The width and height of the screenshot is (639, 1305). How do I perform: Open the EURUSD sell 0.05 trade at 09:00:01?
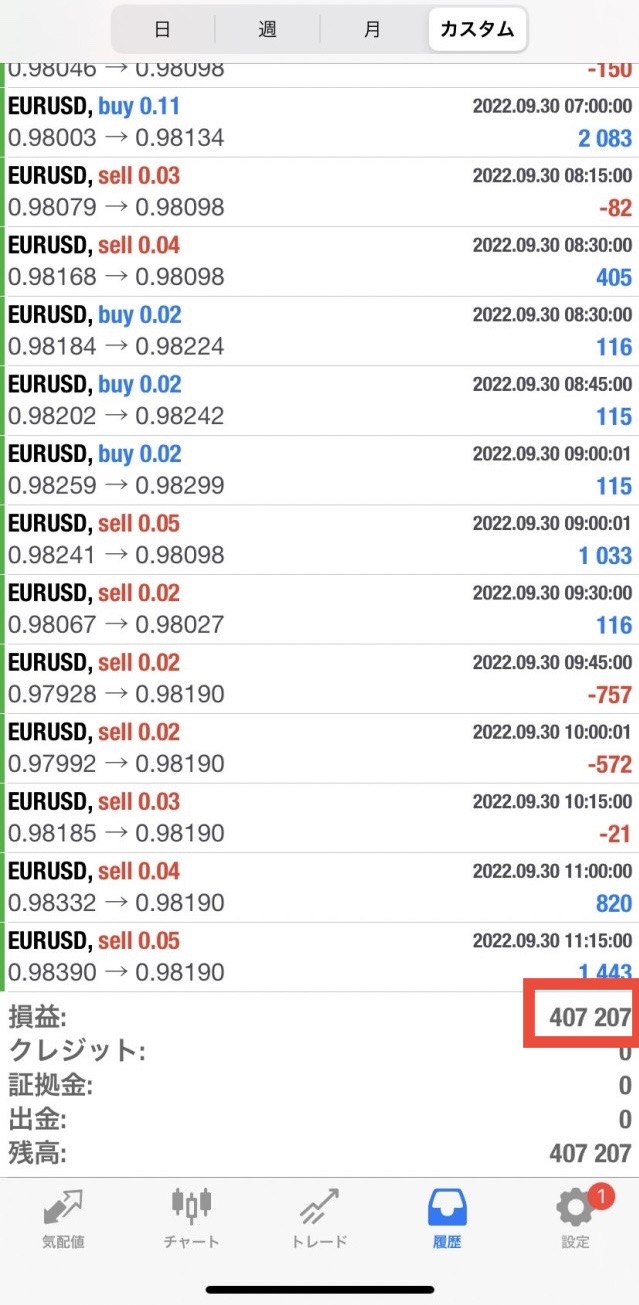click(319, 539)
